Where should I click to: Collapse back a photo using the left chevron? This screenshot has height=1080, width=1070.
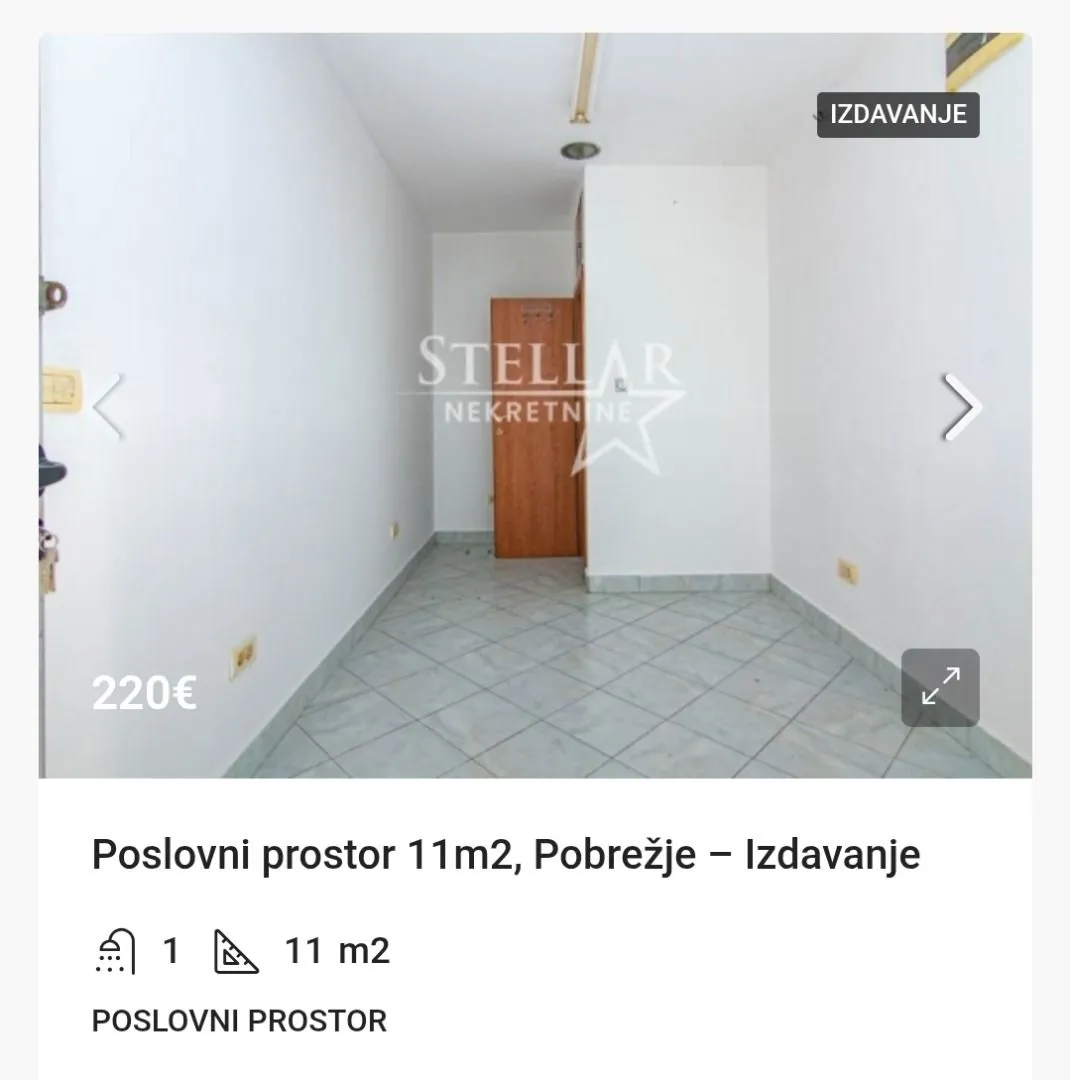[x=108, y=408]
